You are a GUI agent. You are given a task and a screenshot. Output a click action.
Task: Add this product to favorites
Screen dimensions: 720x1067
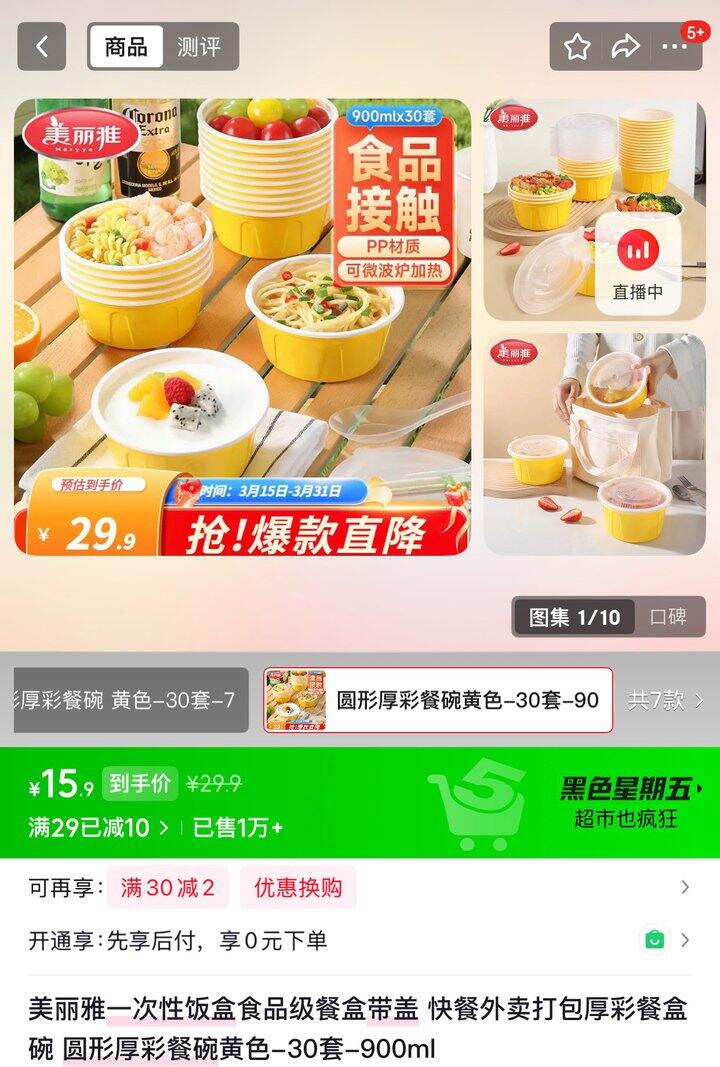tap(577, 47)
